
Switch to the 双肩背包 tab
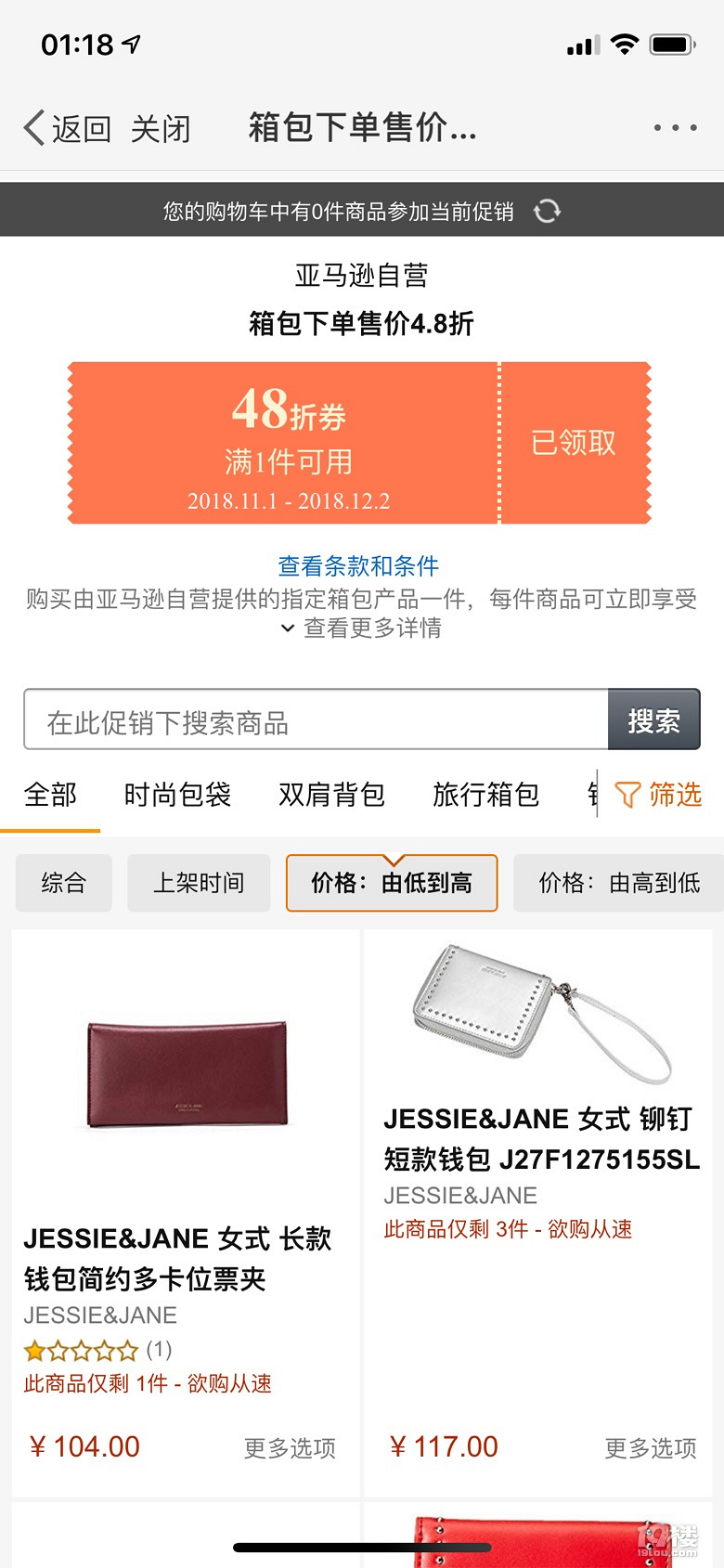(x=331, y=795)
